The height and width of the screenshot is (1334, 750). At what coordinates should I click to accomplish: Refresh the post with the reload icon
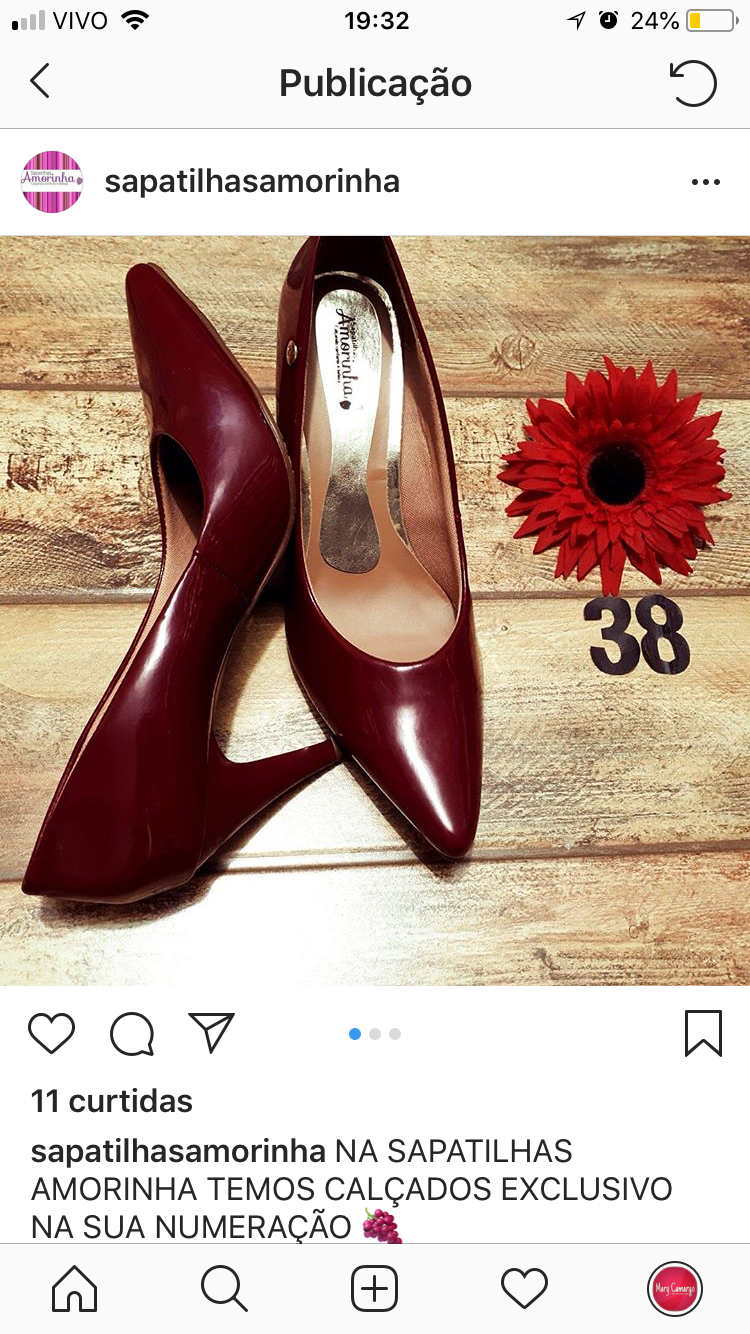point(693,83)
